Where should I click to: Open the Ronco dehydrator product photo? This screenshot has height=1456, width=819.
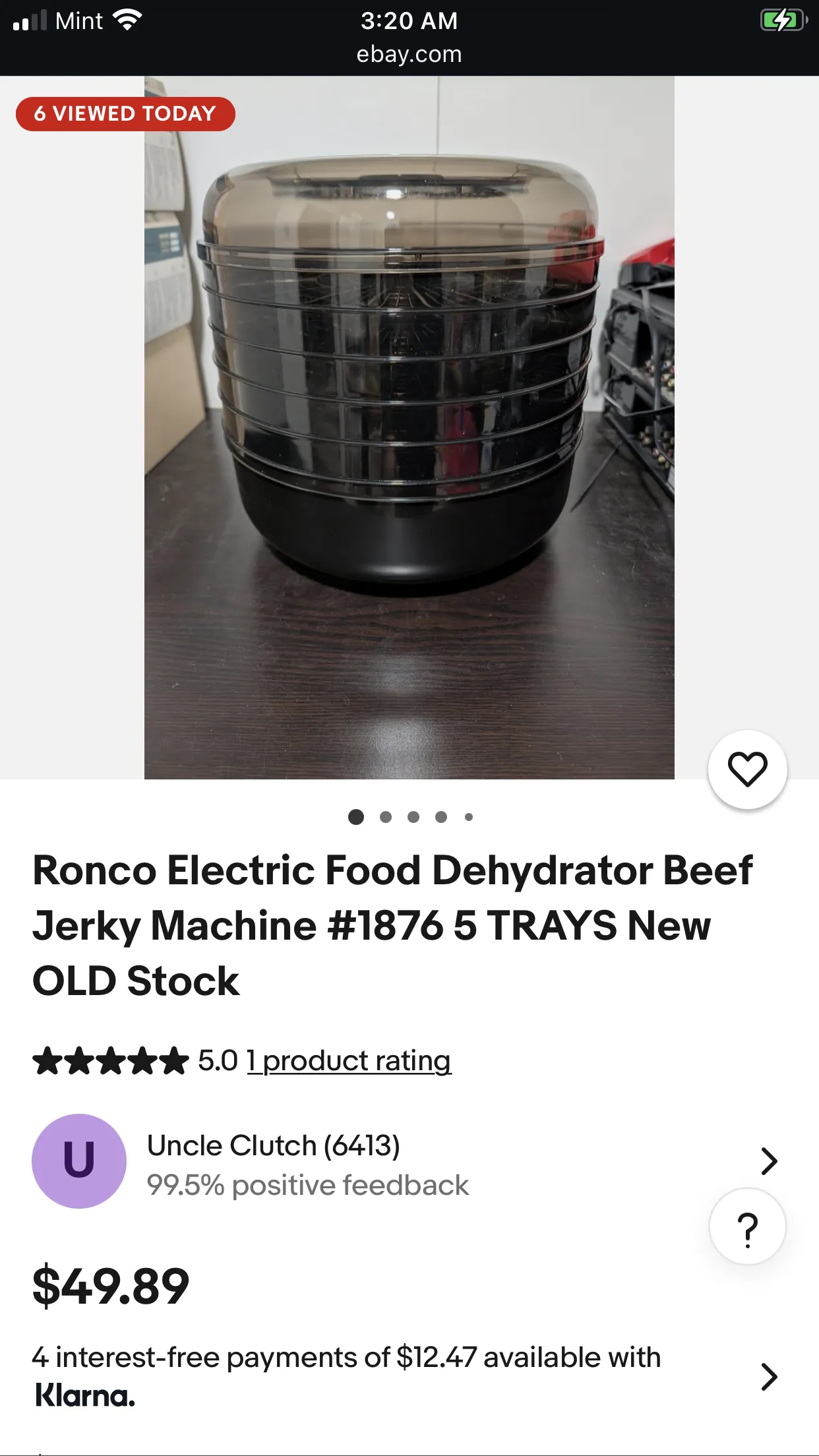409,427
